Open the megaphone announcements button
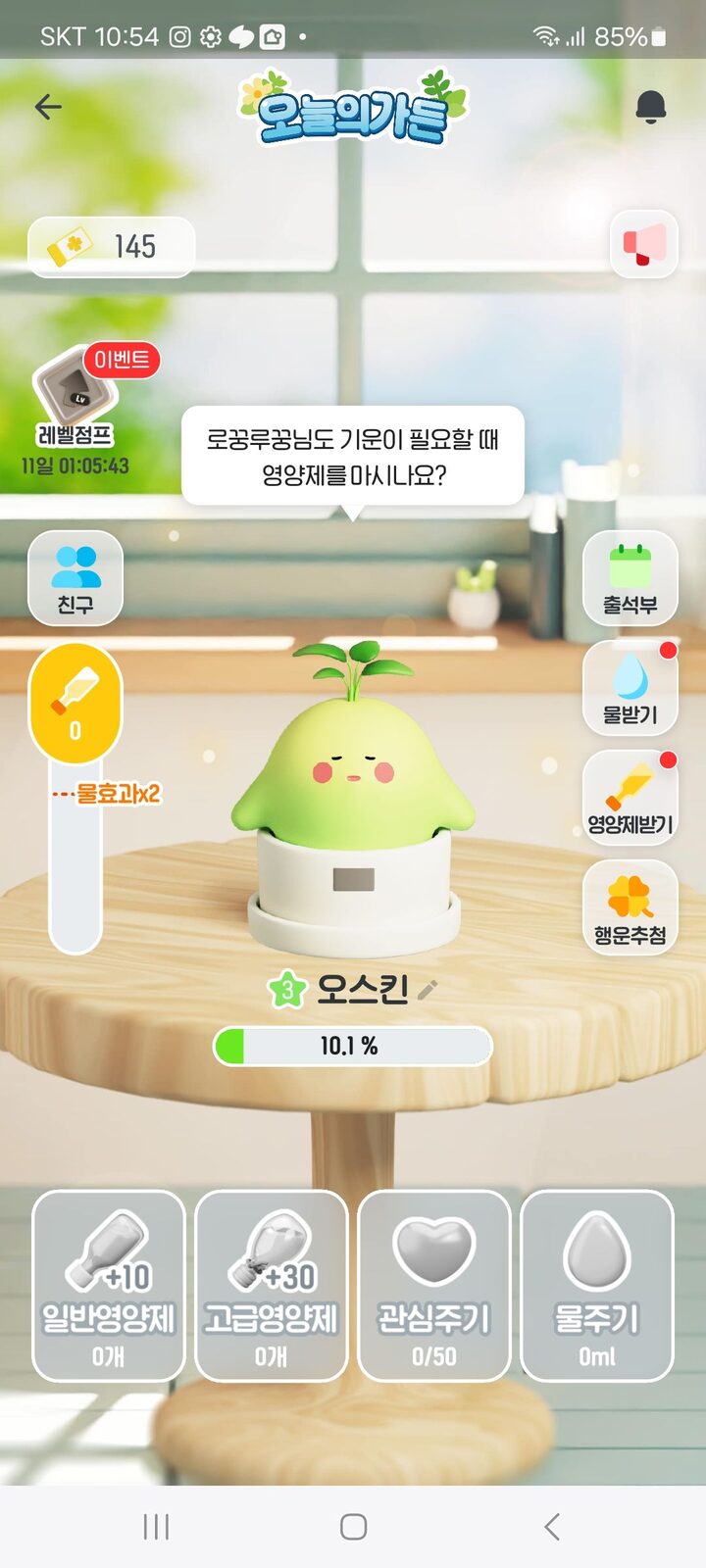The height and width of the screenshot is (1568, 706). (x=643, y=244)
